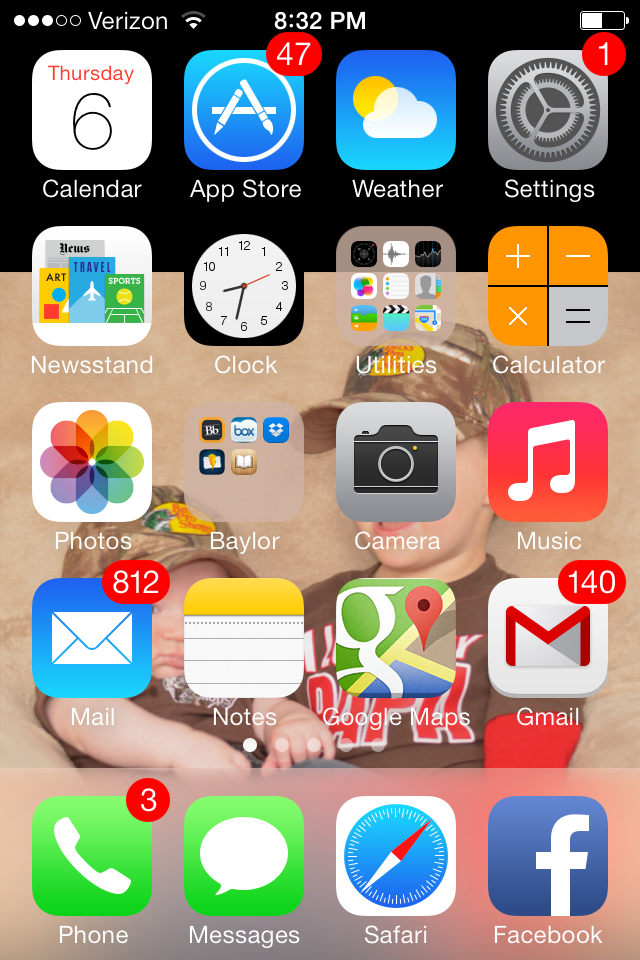Open Mail with 812 unread
The width and height of the screenshot is (640, 960).
[x=92, y=638]
